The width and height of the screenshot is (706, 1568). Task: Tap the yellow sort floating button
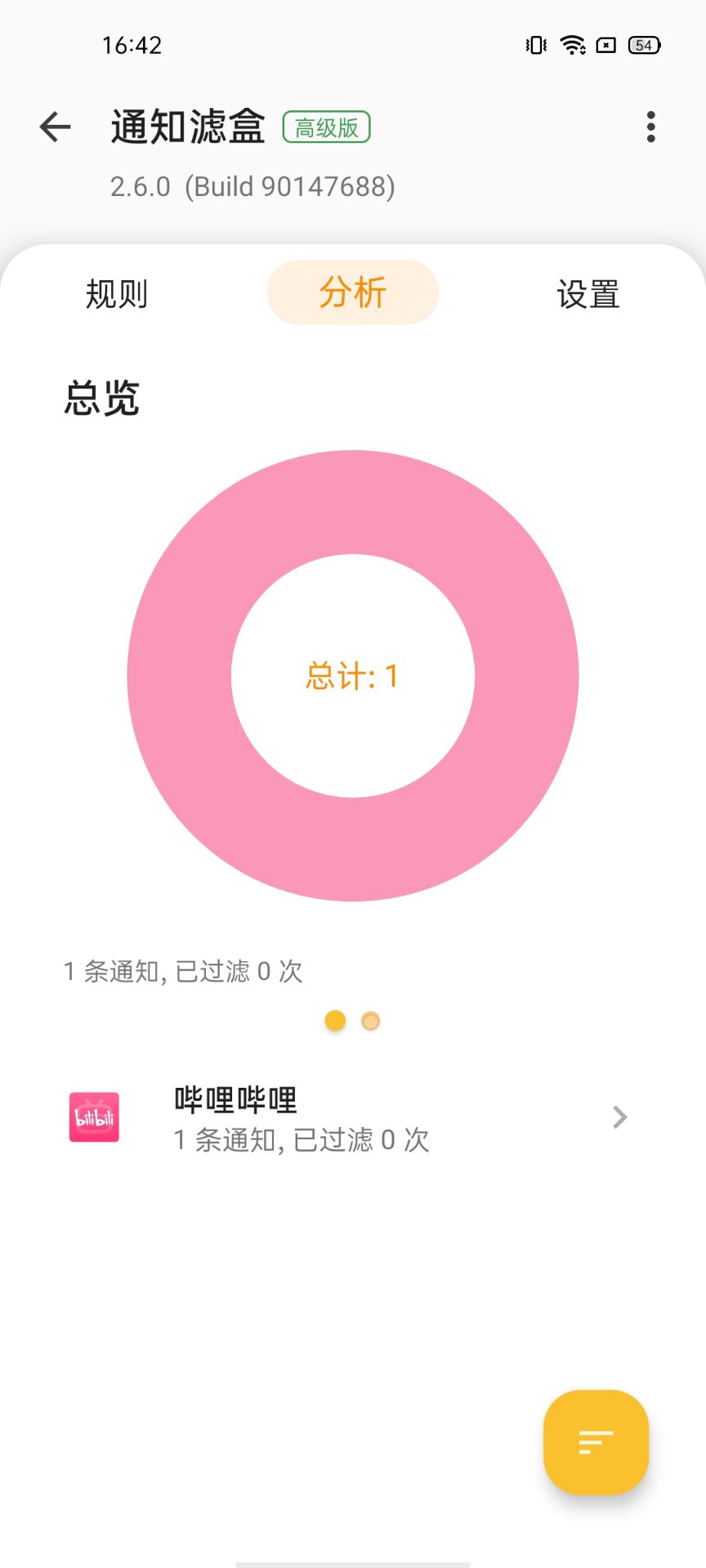[x=596, y=1442]
